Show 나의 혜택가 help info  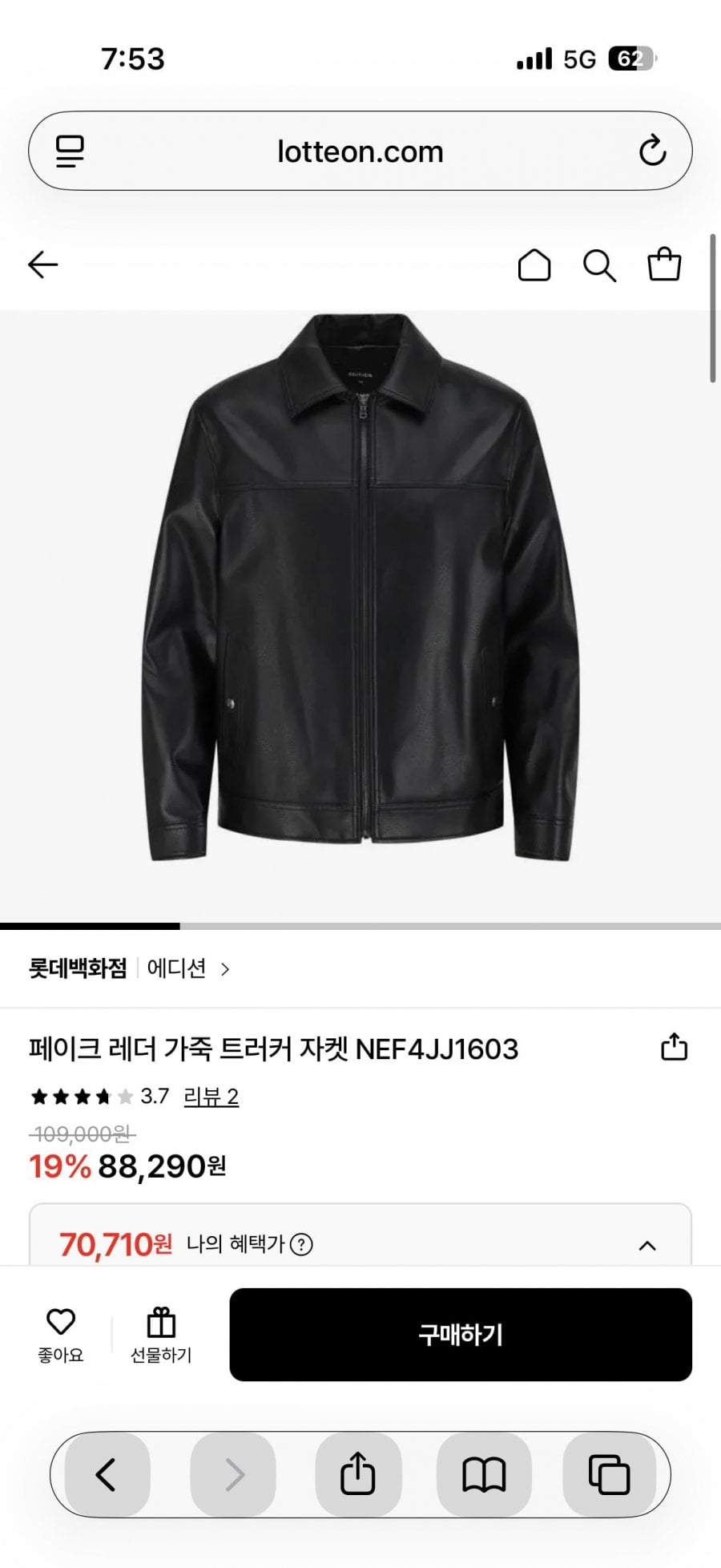point(301,1244)
